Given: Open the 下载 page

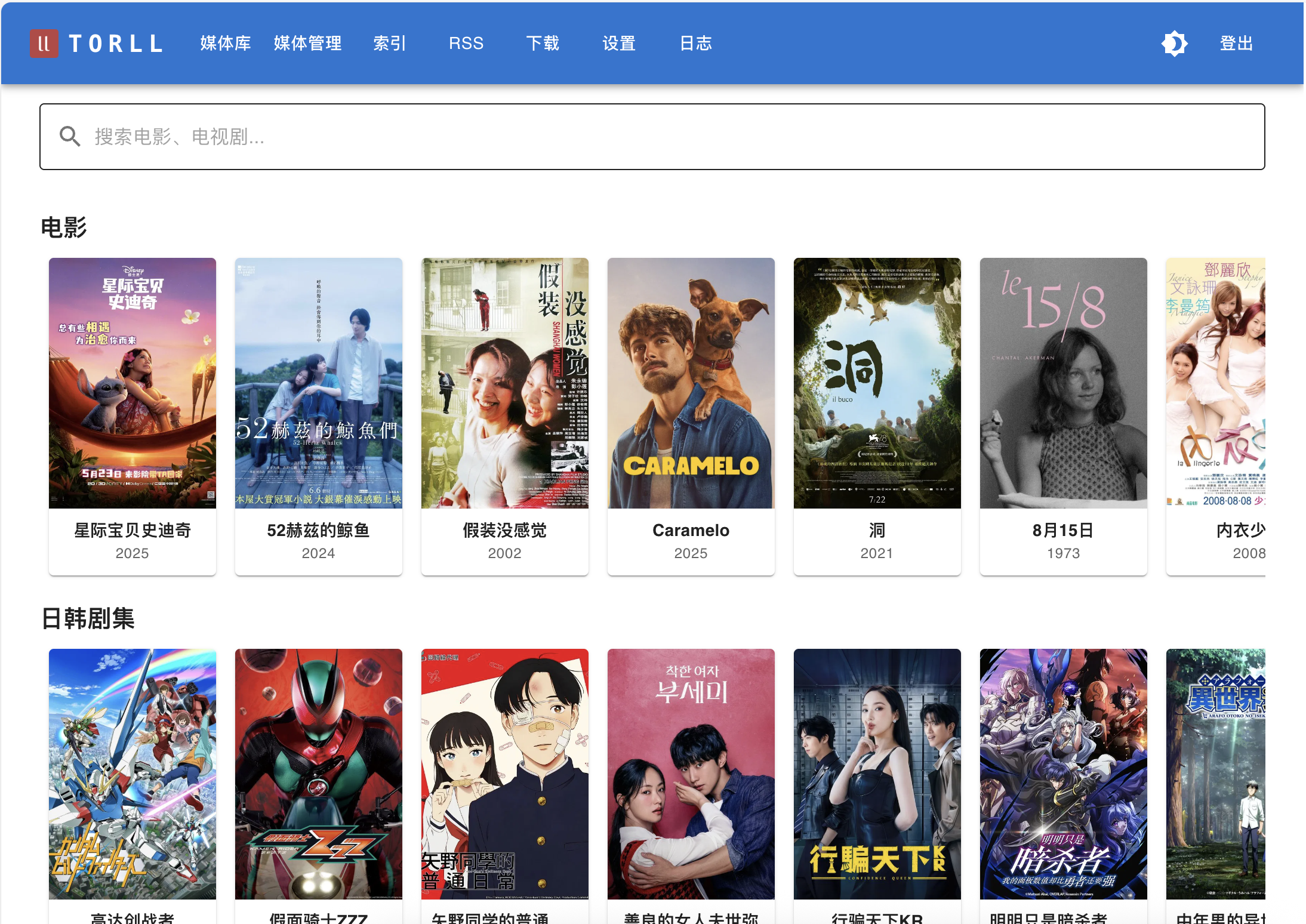Looking at the screenshot, I should 543,44.
